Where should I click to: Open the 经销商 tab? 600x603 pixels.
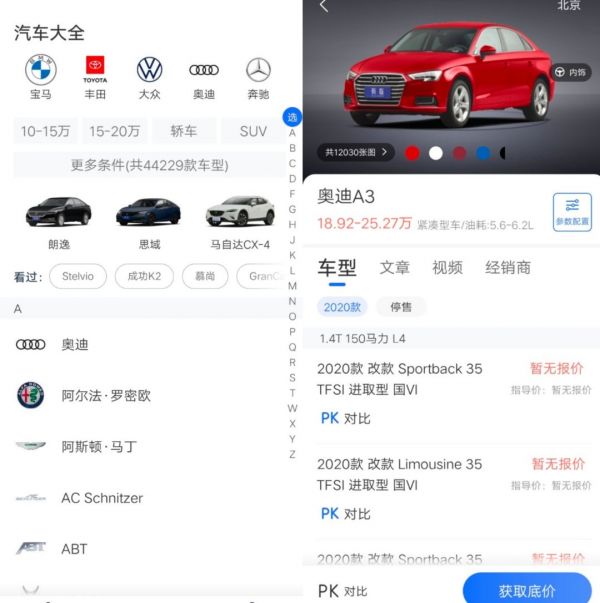(508, 267)
